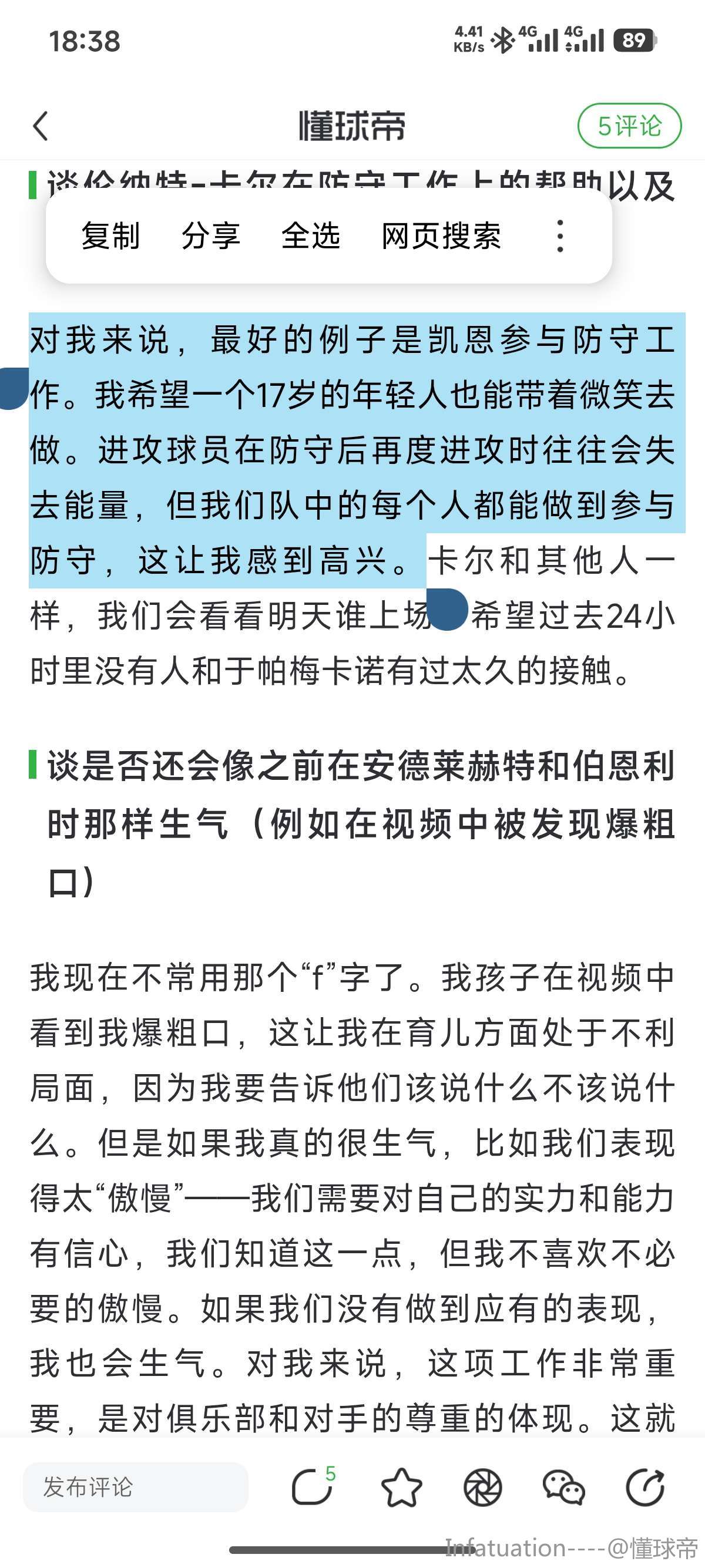Image resolution: width=705 pixels, height=1568 pixels.
Task: Go back using the top-left arrow
Action: point(41,126)
